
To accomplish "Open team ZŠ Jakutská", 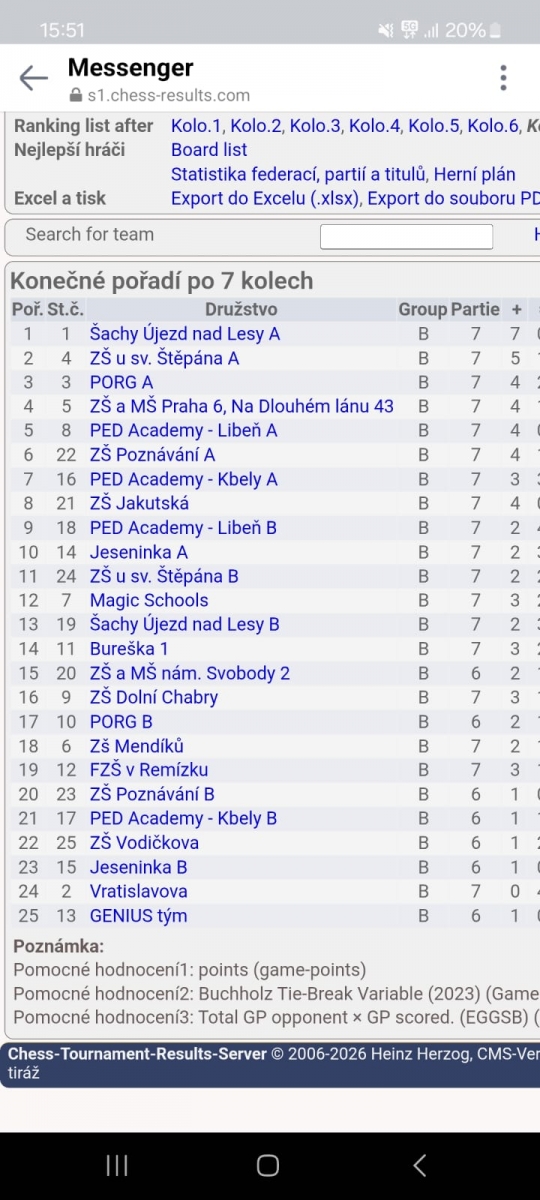I will click(139, 503).
